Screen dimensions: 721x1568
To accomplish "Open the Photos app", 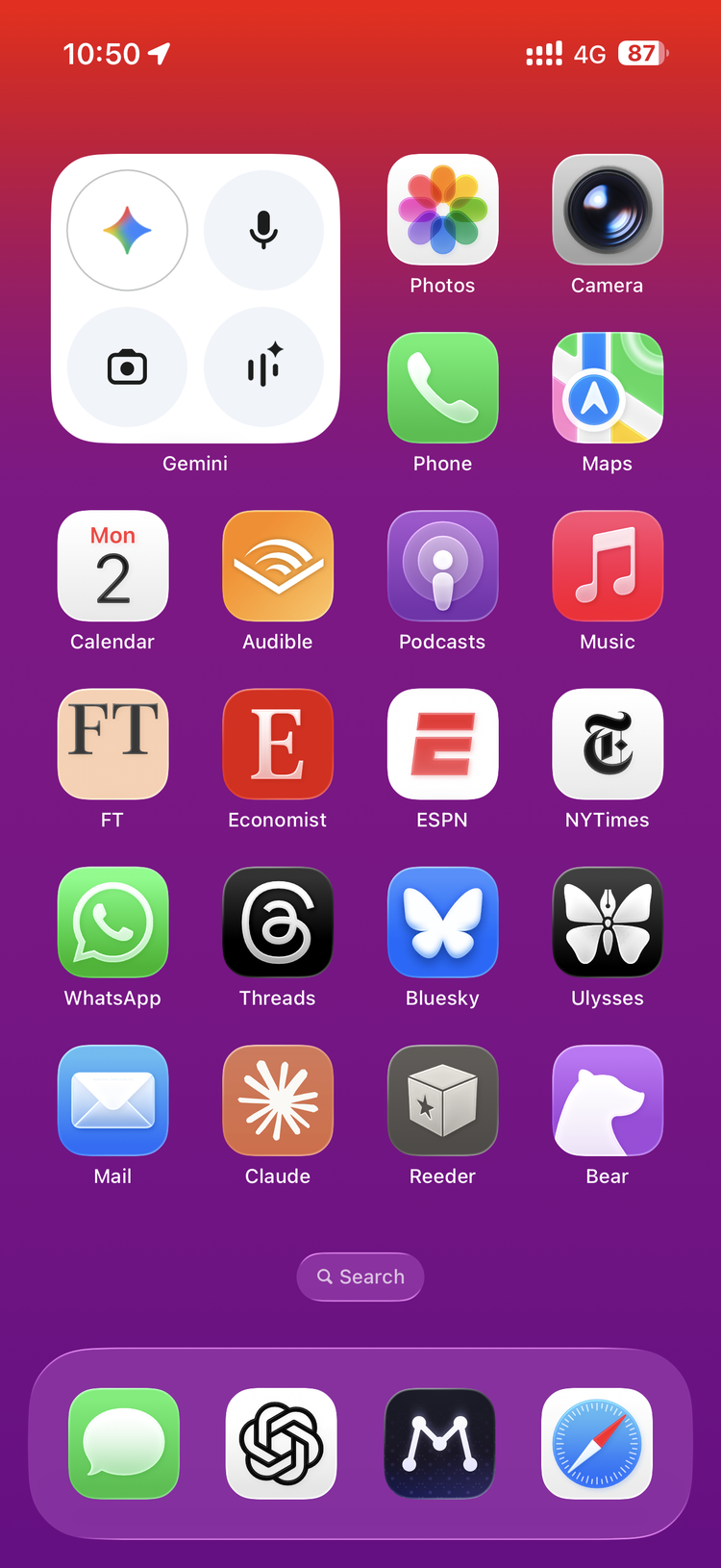I will tap(442, 210).
